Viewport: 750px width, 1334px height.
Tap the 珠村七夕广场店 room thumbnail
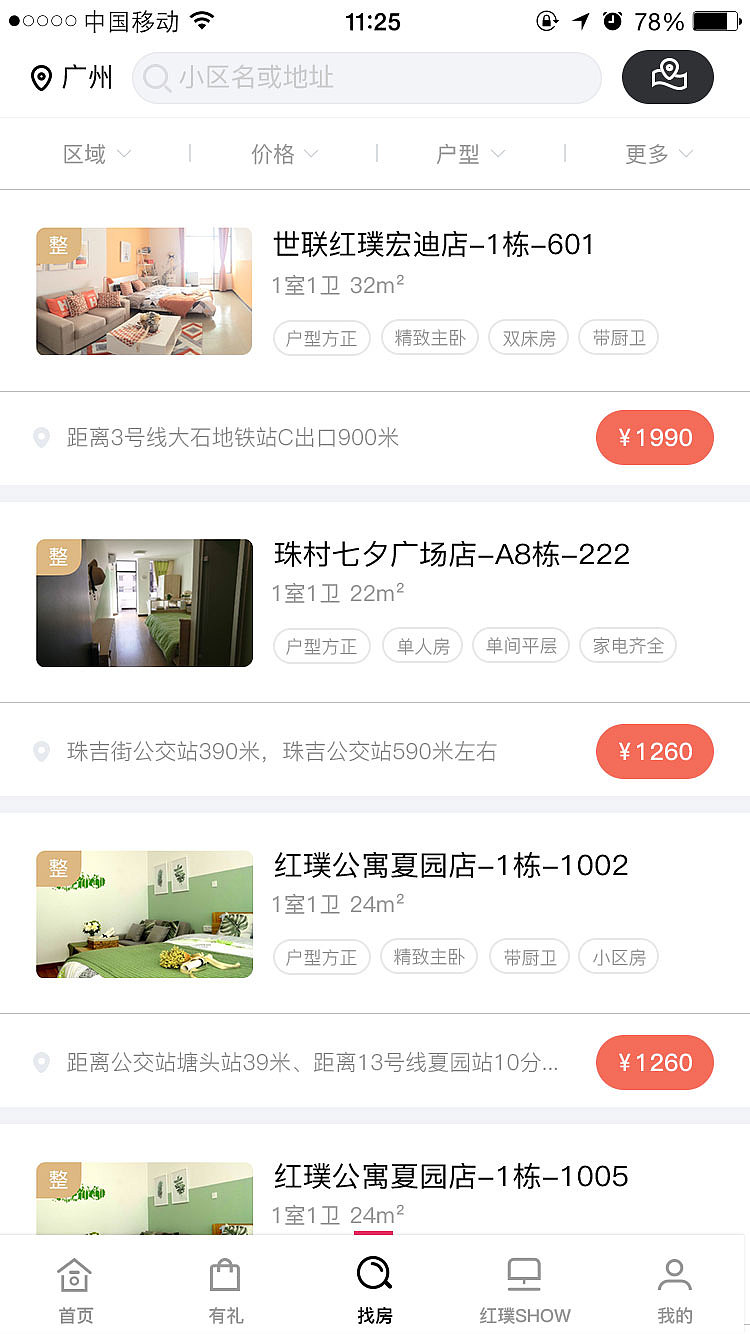click(143, 603)
